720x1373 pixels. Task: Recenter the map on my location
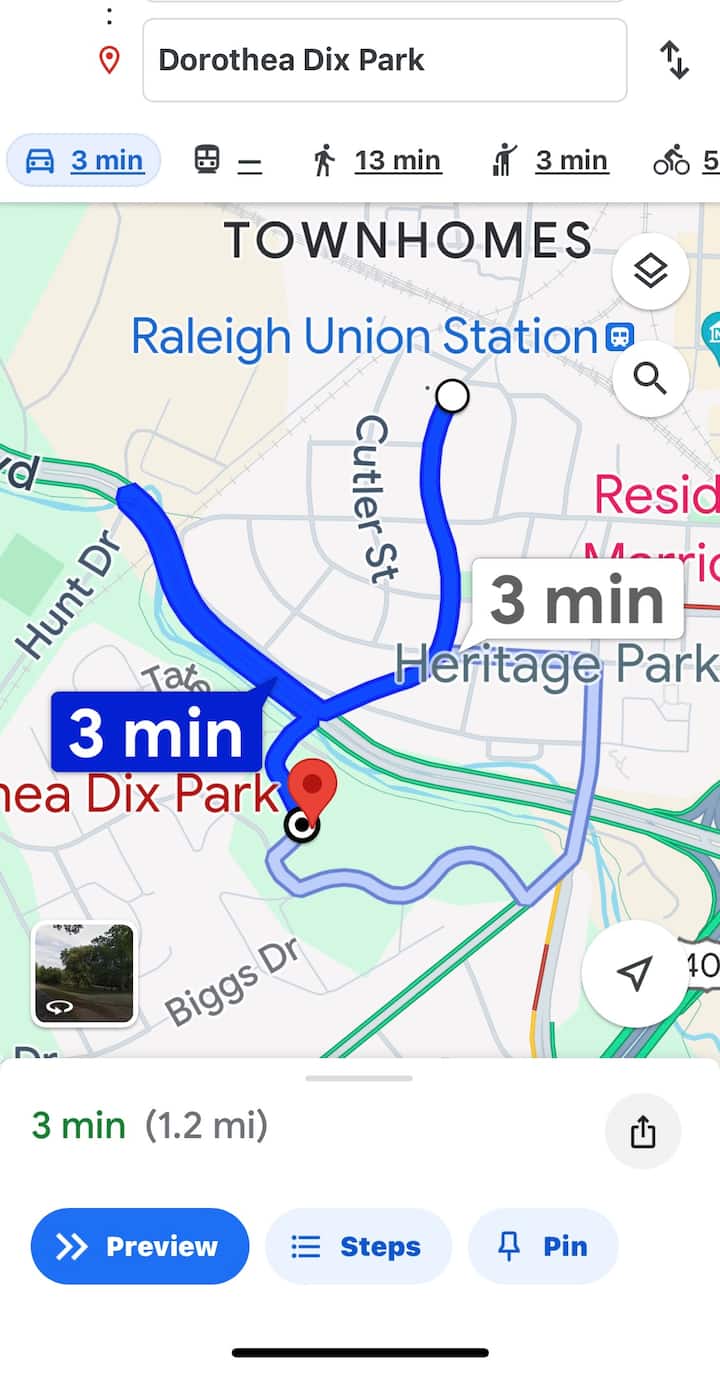click(633, 972)
